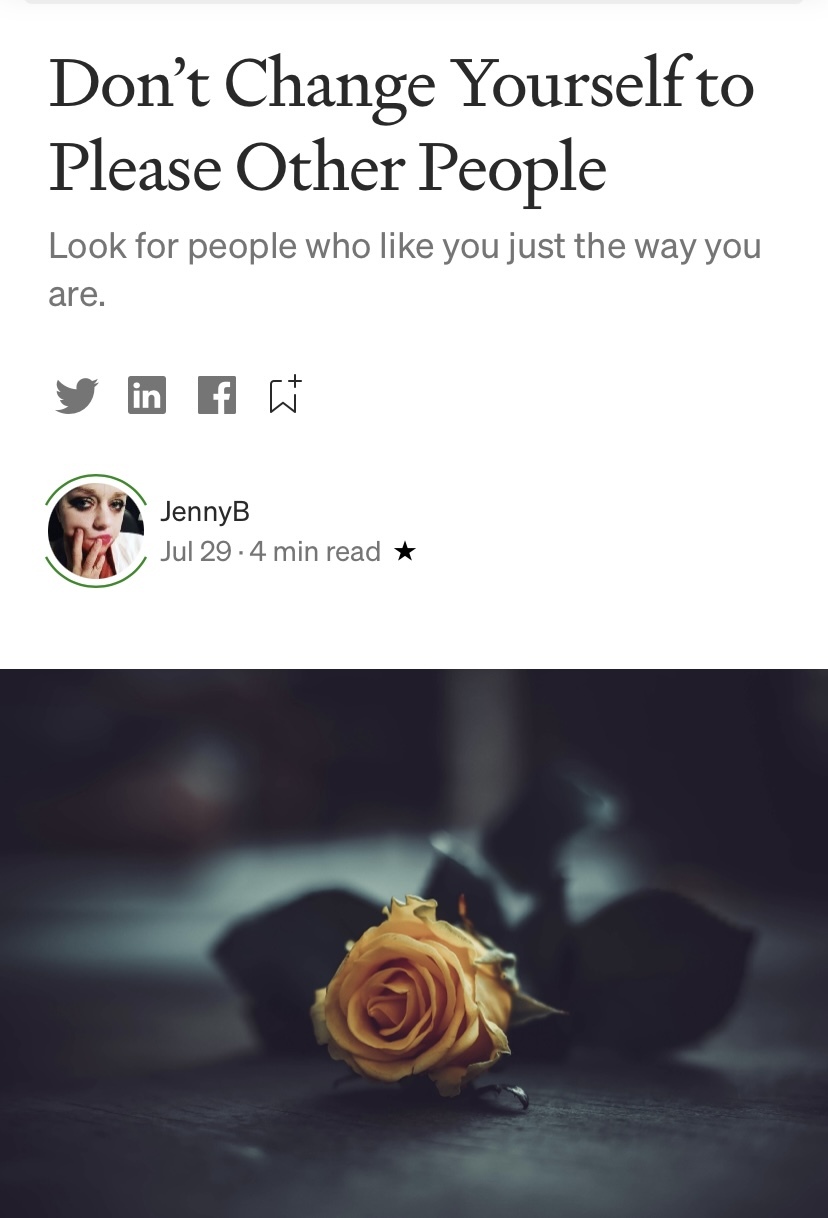Image resolution: width=828 pixels, height=1218 pixels.
Task: Share the article on Twitter
Action: pyautogui.click(x=76, y=396)
